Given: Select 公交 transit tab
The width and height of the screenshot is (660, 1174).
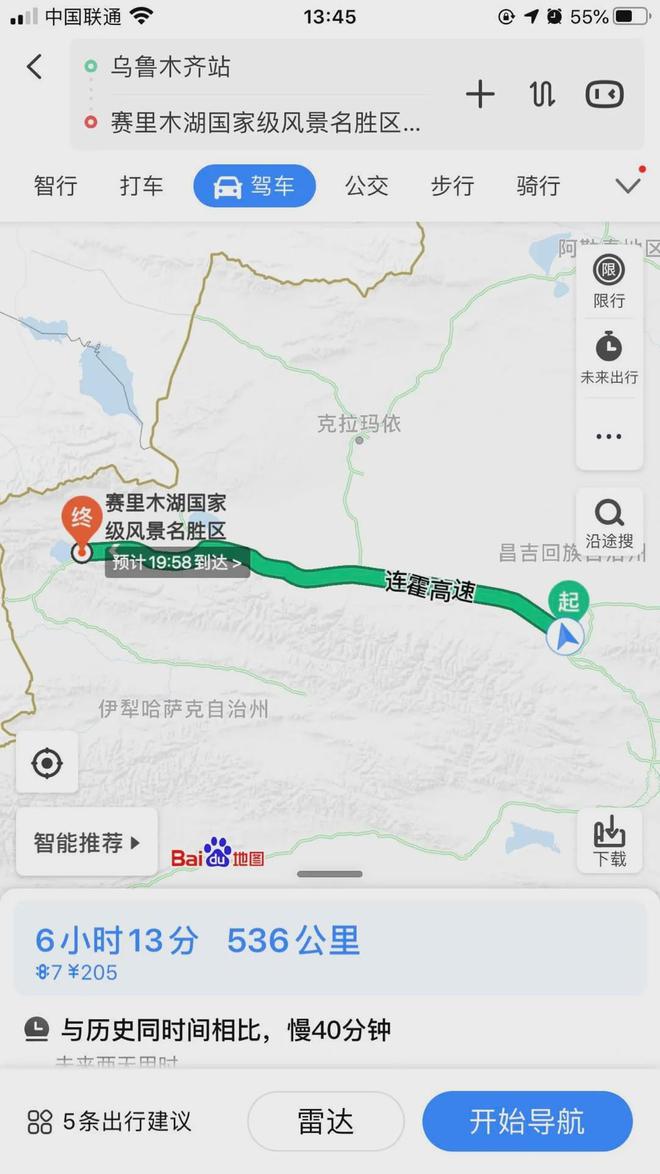Looking at the screenshot, I should (366, 186).
